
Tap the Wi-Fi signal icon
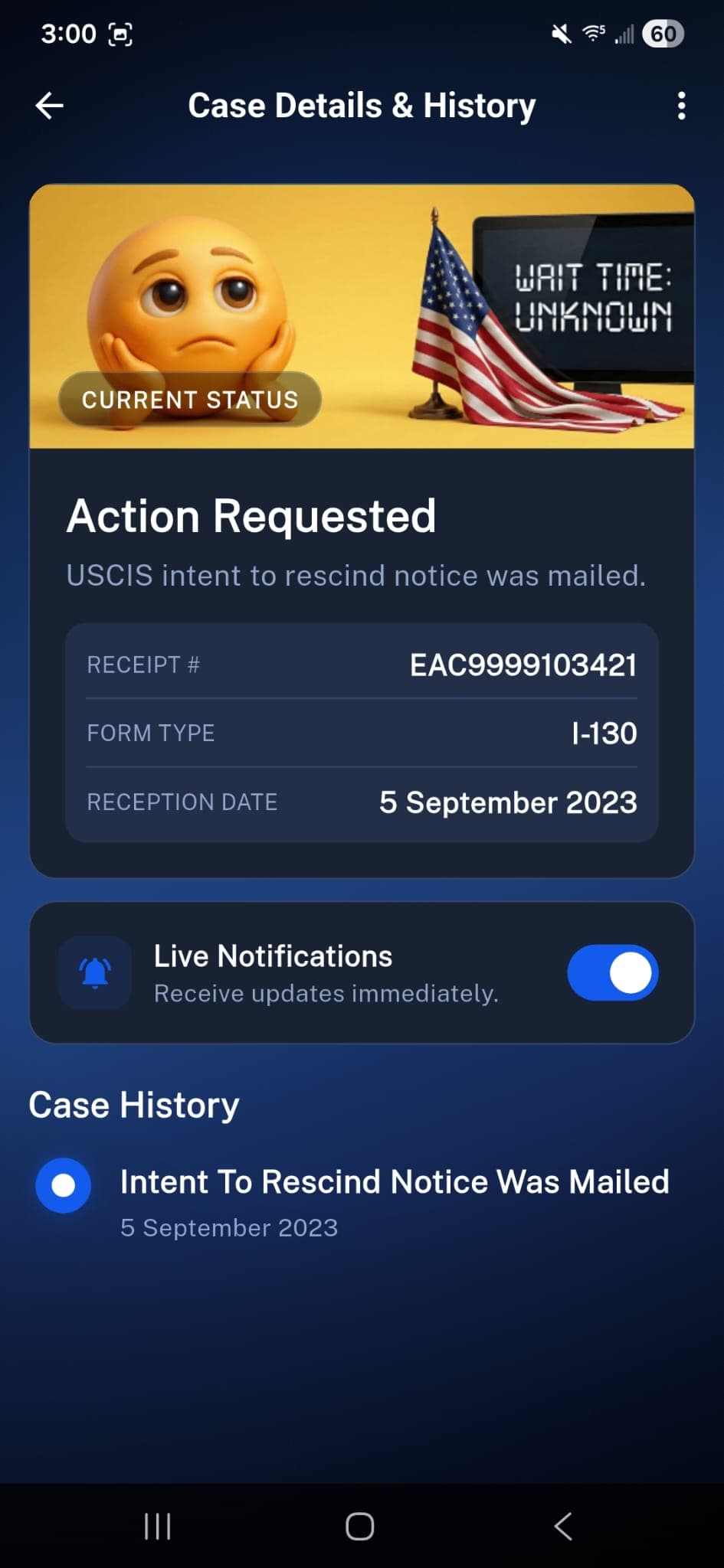pos(595,33)
